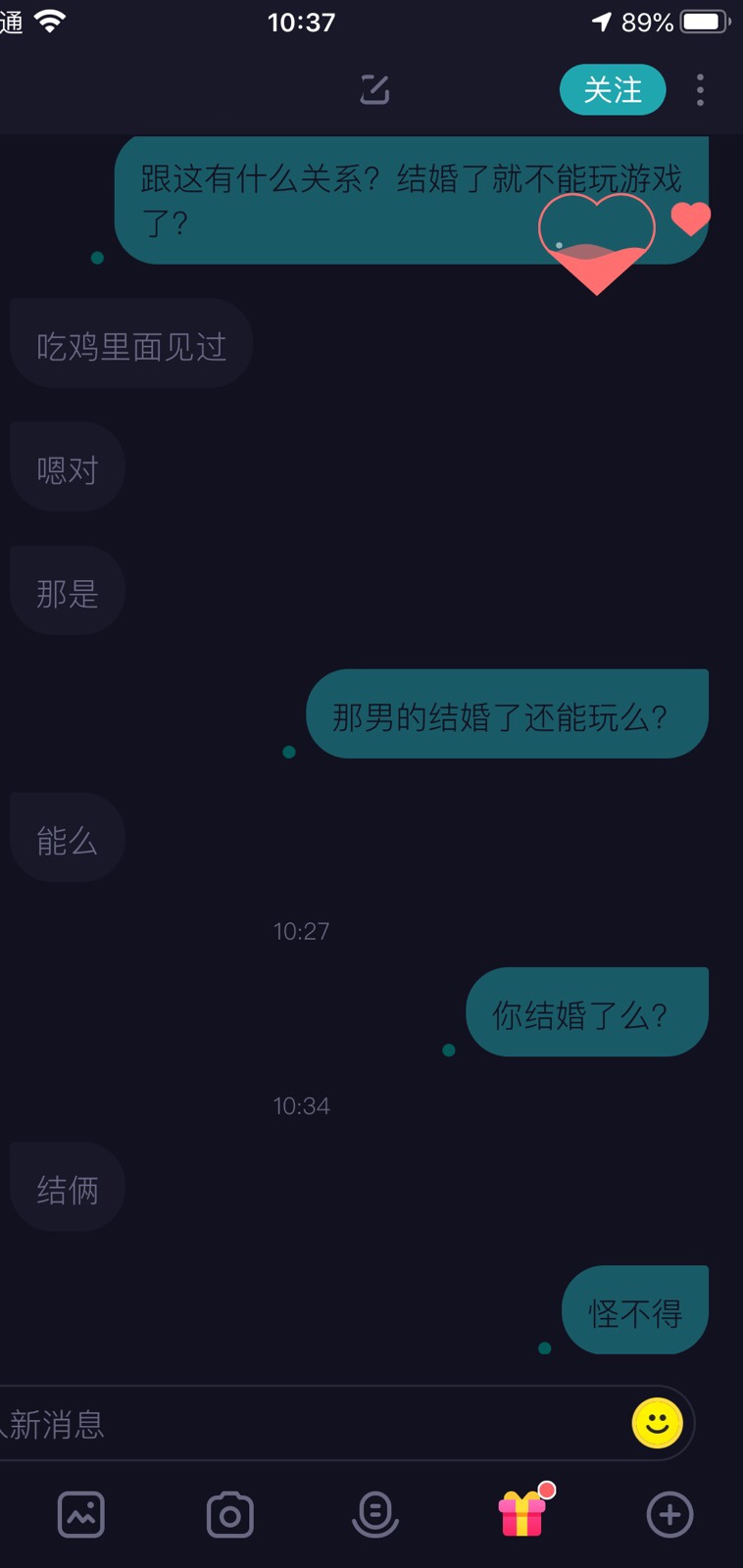Tap the floating heart on the message
This screenshot has height=1568, width=743.
tap(596, 243)
